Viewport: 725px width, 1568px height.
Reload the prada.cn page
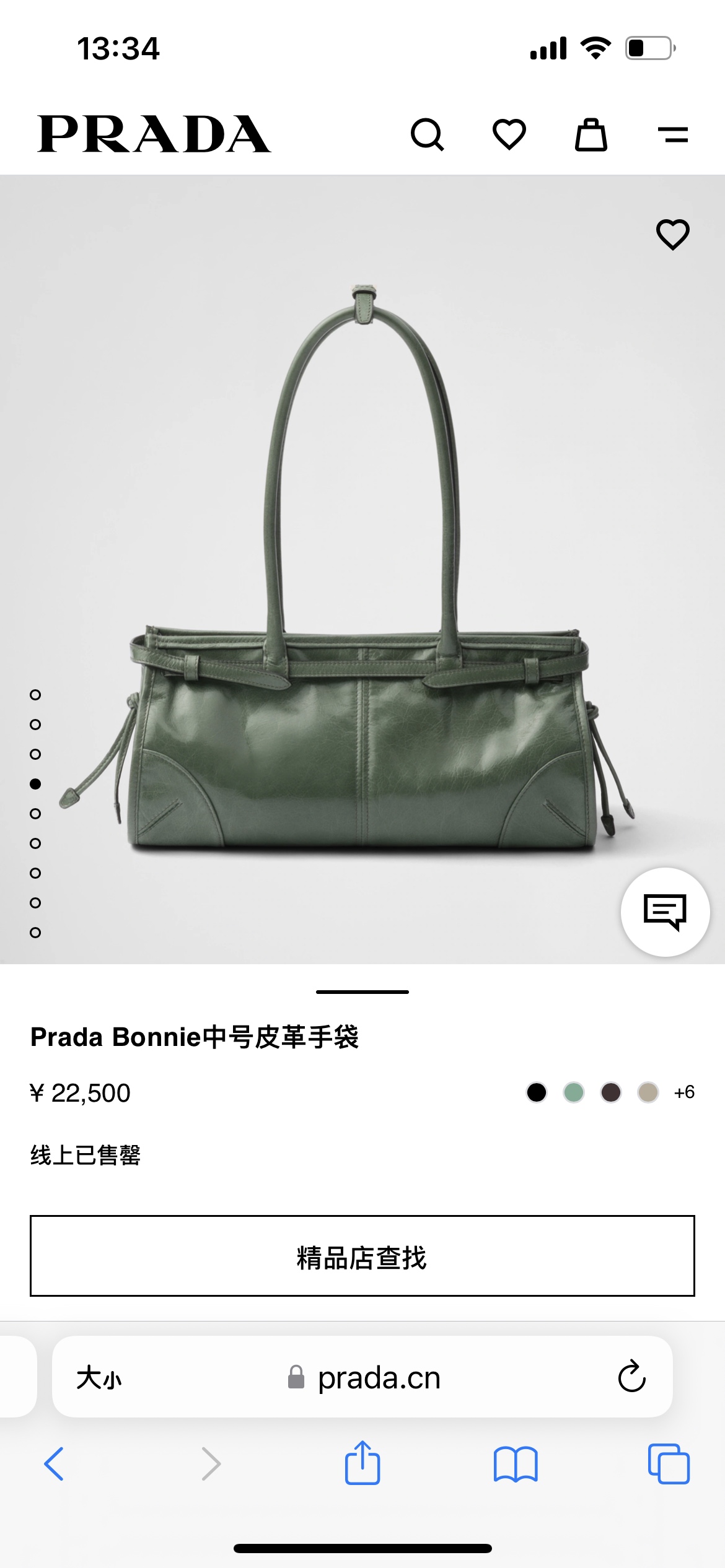631,1377
